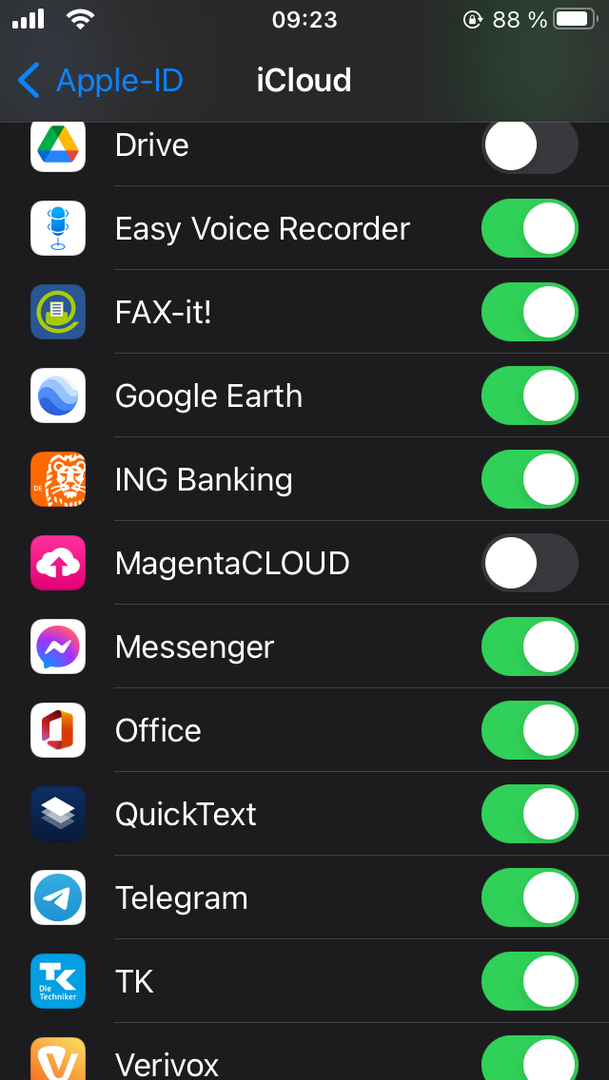Enable iCloud for Drive

click(529, 146)
